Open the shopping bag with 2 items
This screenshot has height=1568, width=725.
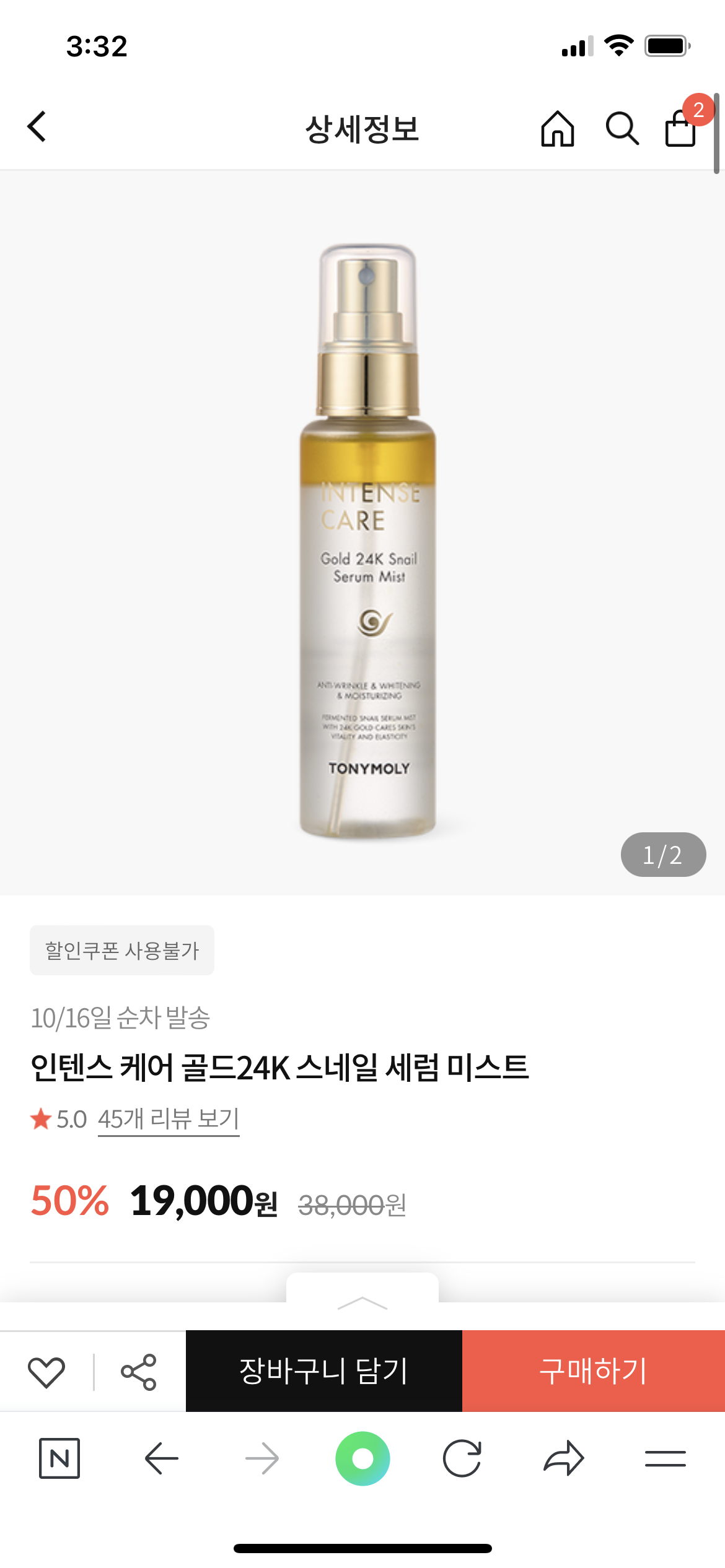click(x=680, y=128)
